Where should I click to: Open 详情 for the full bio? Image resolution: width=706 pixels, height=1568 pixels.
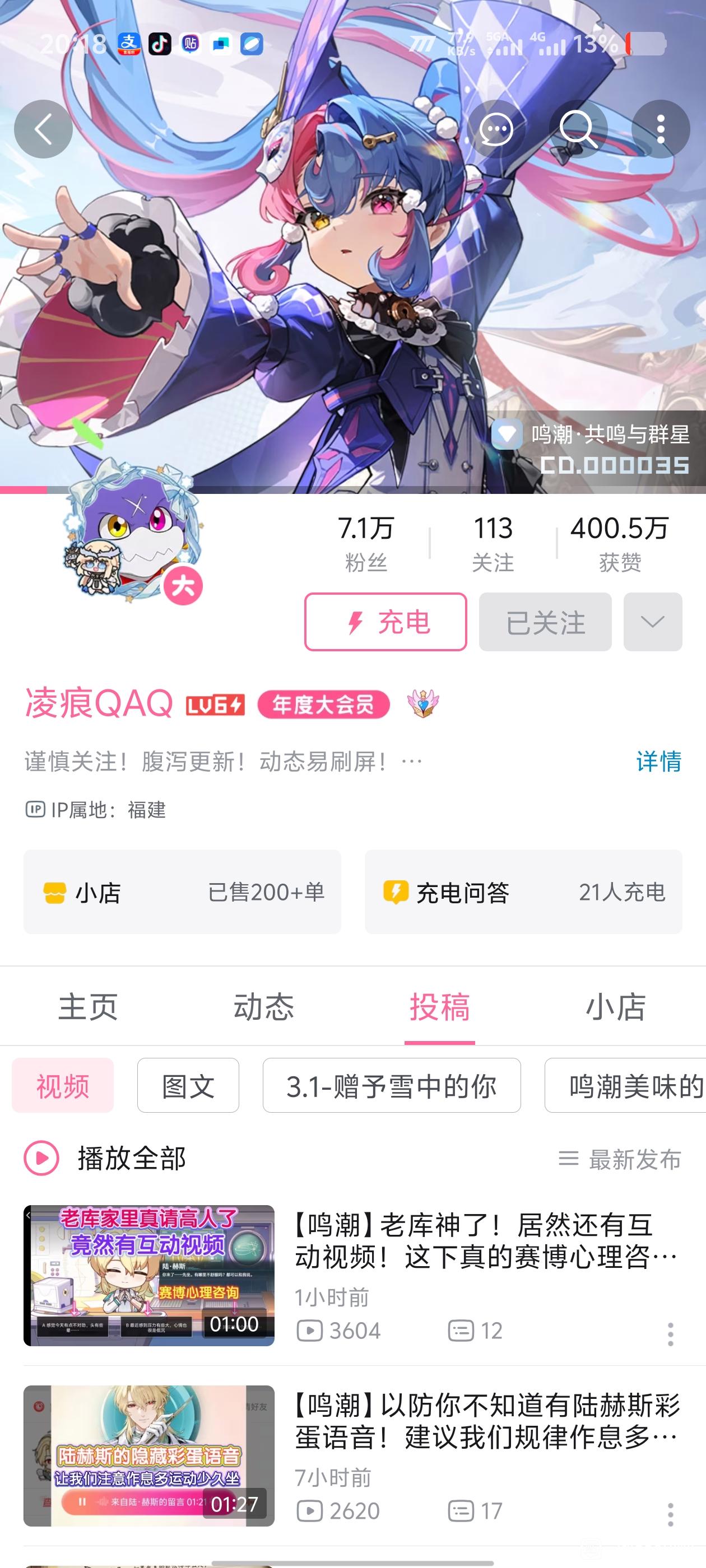tap(658, 762)
